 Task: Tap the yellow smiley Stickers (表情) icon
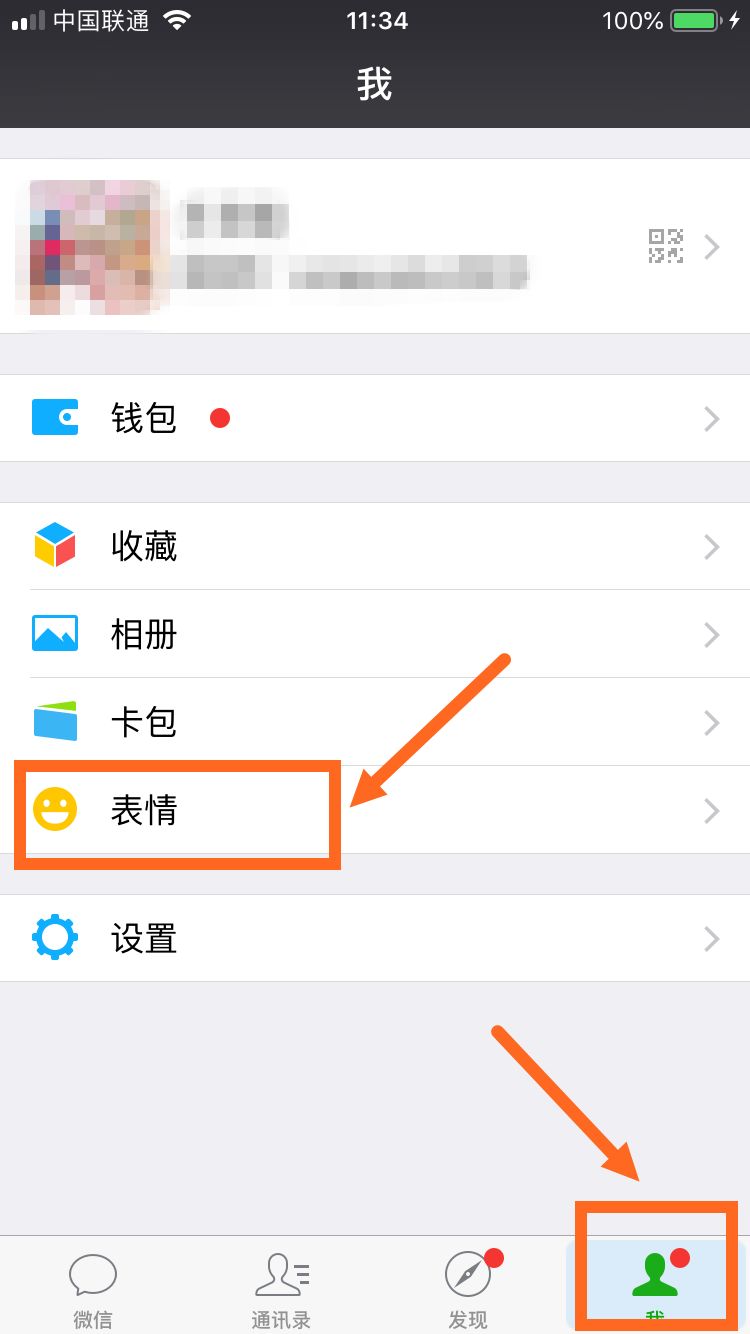[55, 810]
